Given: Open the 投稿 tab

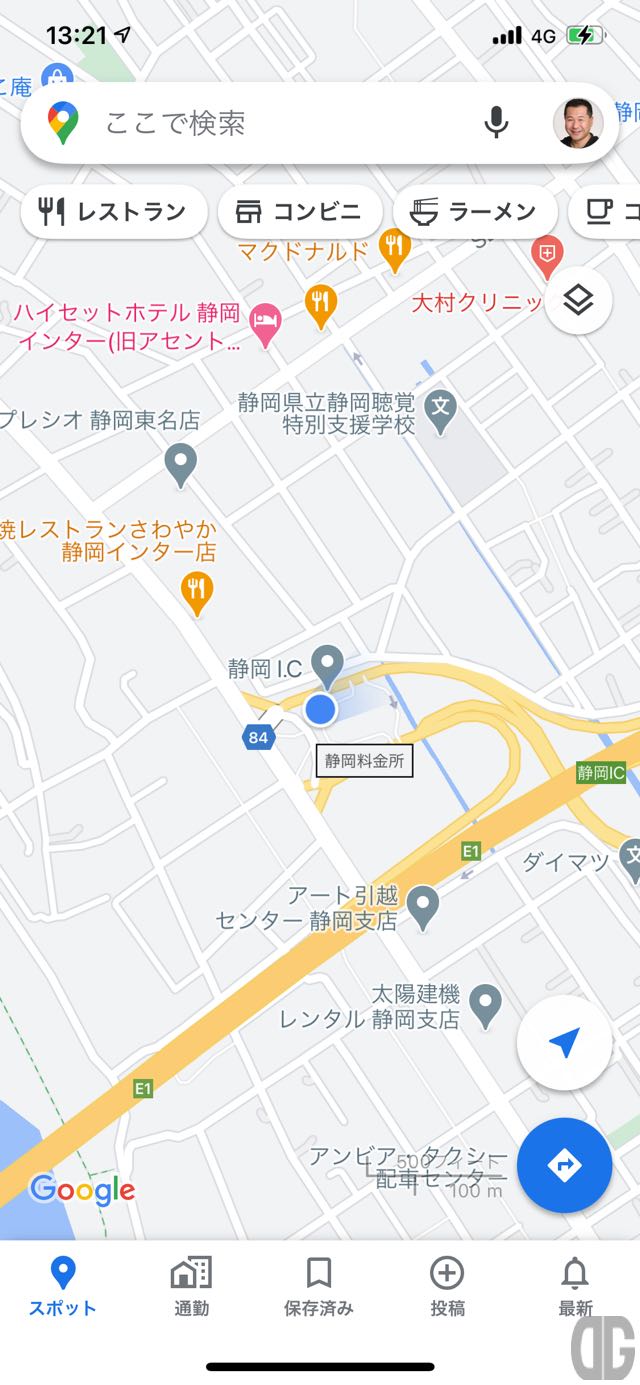Looking at the screenshot, I should (x=447, y=1287).
